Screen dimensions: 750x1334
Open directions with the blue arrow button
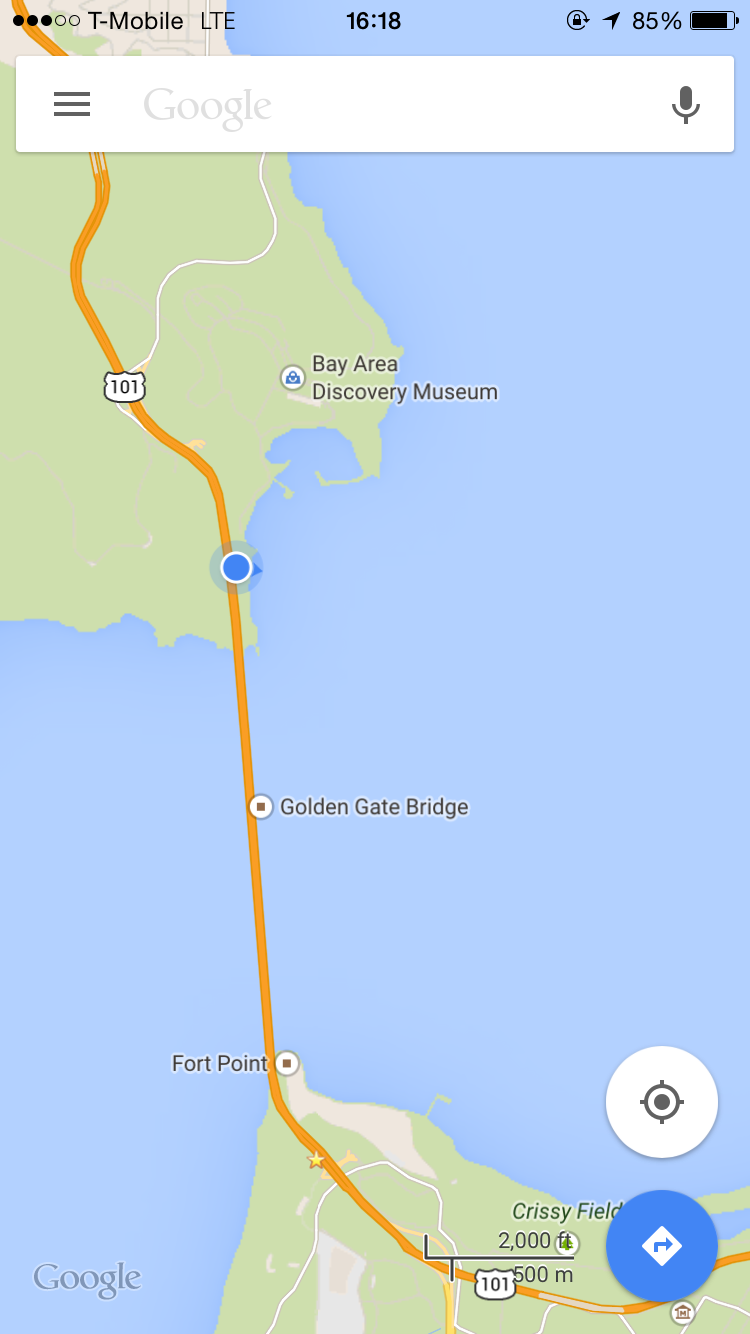click(661, 1245)
